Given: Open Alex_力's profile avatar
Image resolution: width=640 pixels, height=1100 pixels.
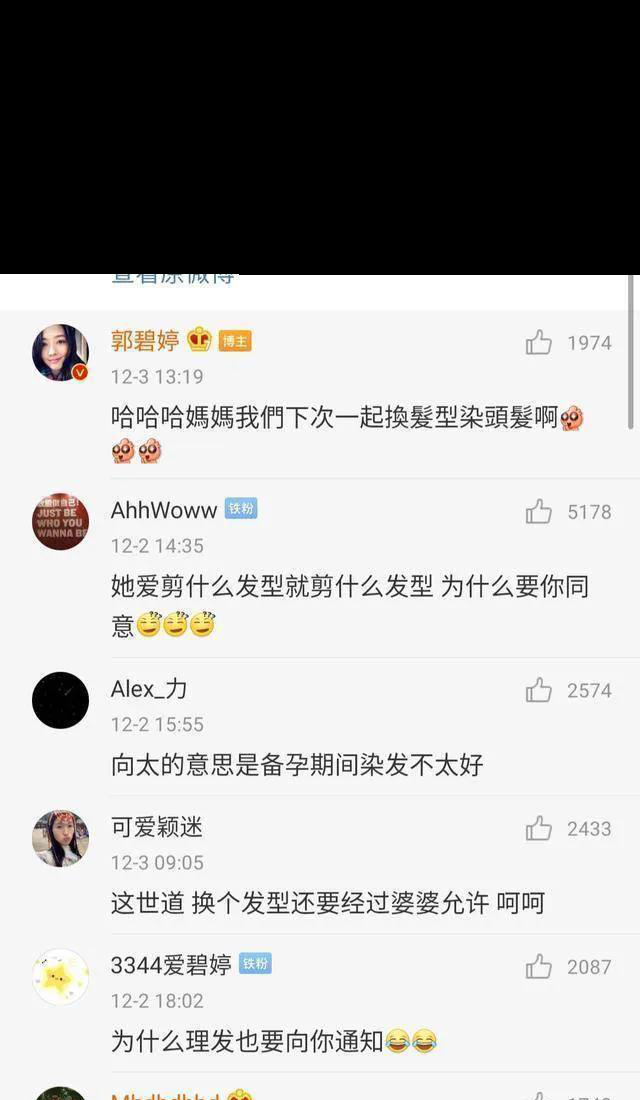Looking at the screenshot, I should 61,700.
